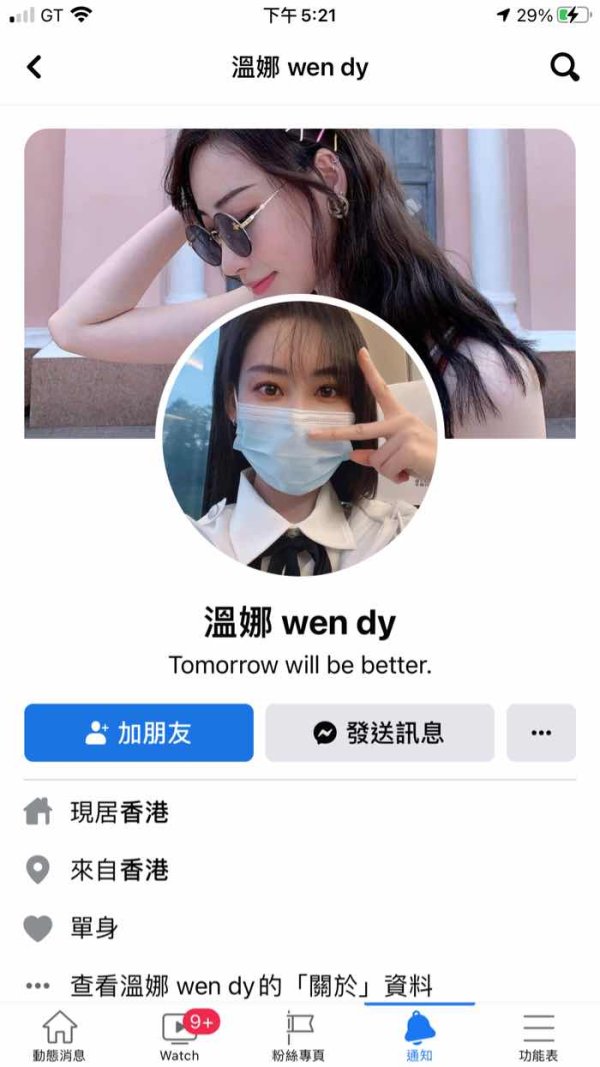Tap the 加朋友 add friend button
The height and width of the screenshot is (1067, 600).
click(x=139, y=733)
